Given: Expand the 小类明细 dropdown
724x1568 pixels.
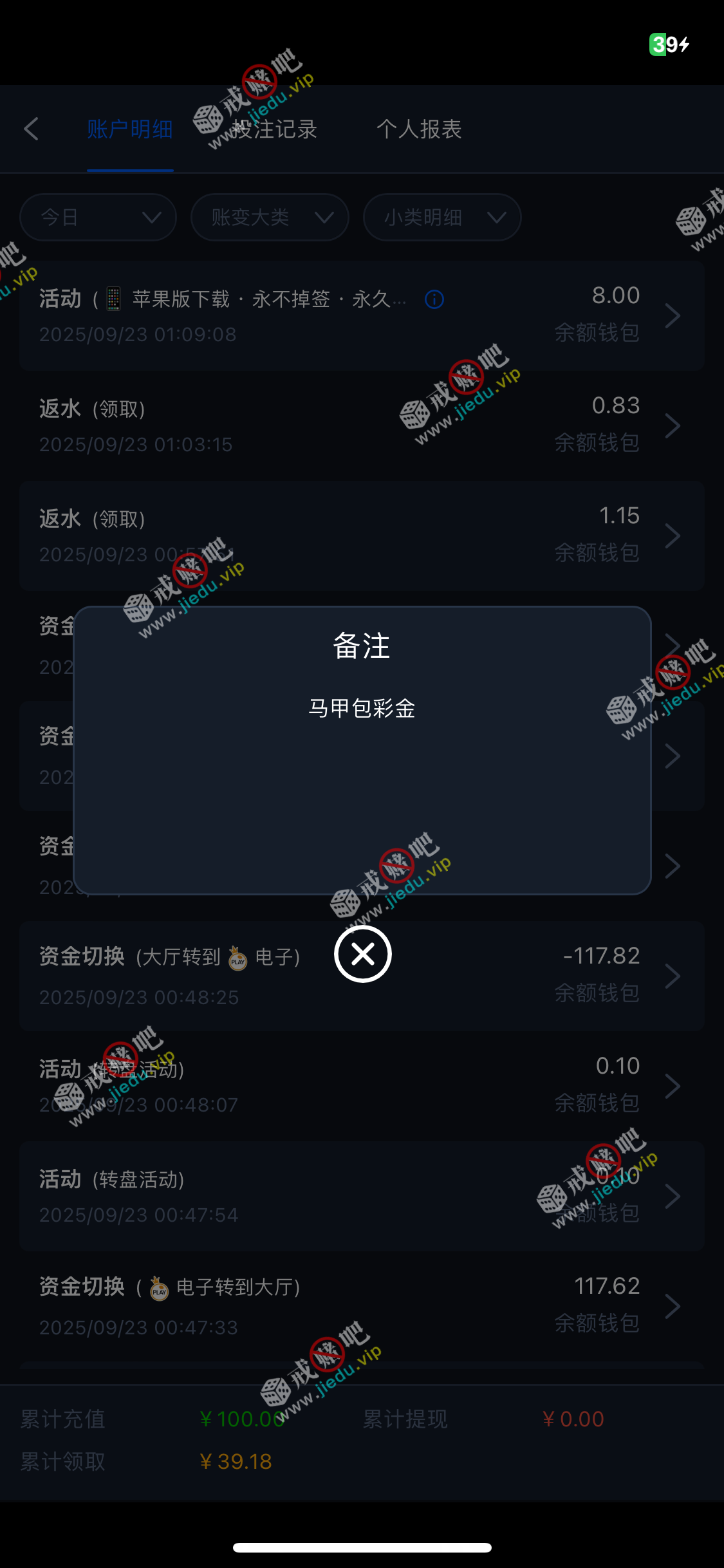Looking at the screenshot, I should (442, 218).
